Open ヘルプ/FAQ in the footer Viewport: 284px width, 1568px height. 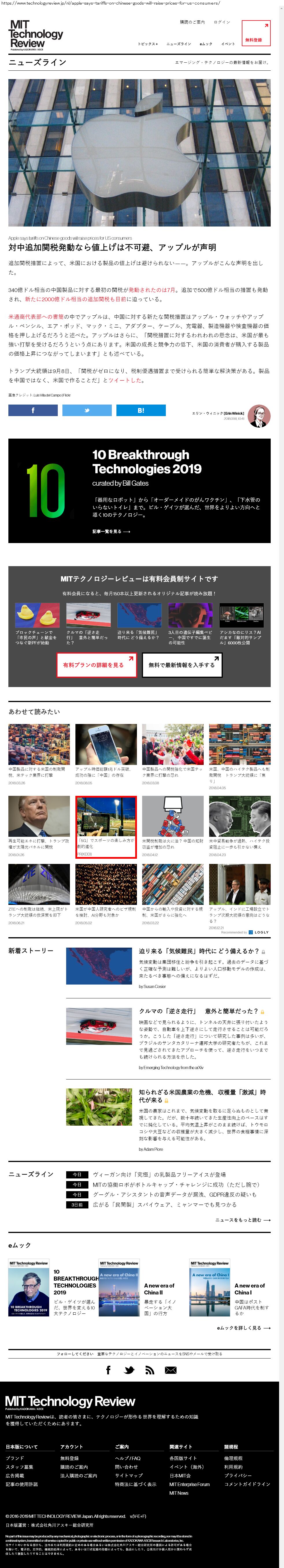click(127, 1458)
